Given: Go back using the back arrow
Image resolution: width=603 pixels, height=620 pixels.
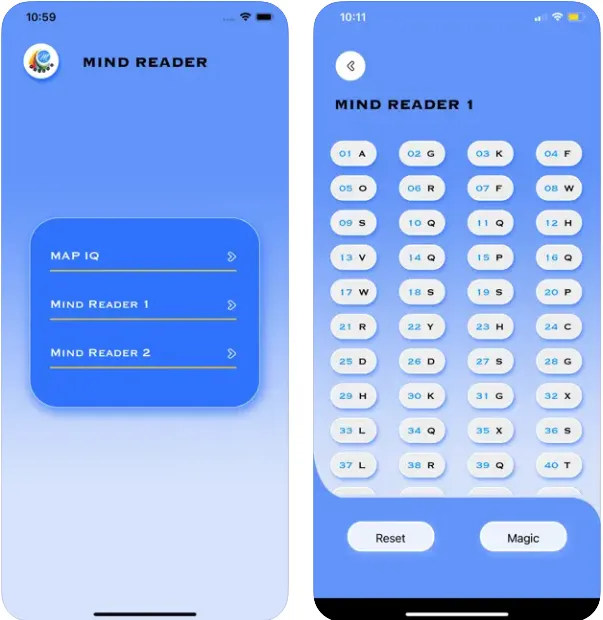Looking at the screenshot, I should point(350,66).
